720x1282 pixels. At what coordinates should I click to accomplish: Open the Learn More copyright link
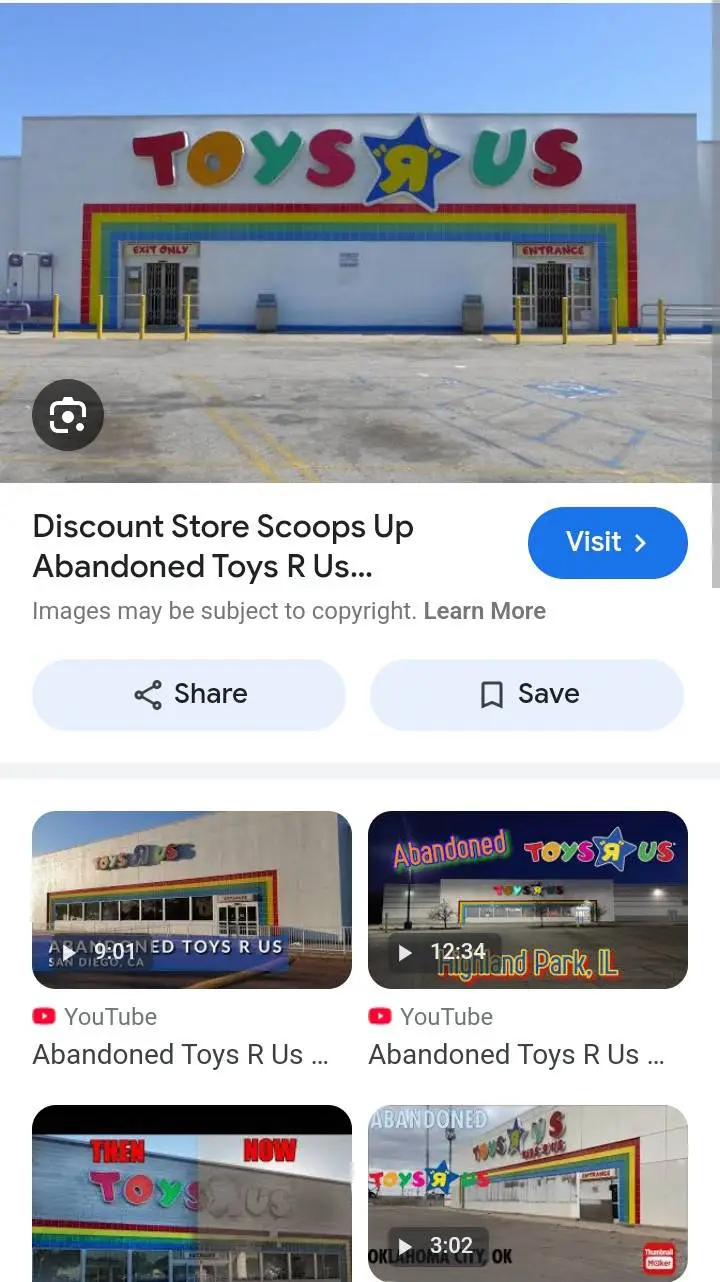(485, 611)
